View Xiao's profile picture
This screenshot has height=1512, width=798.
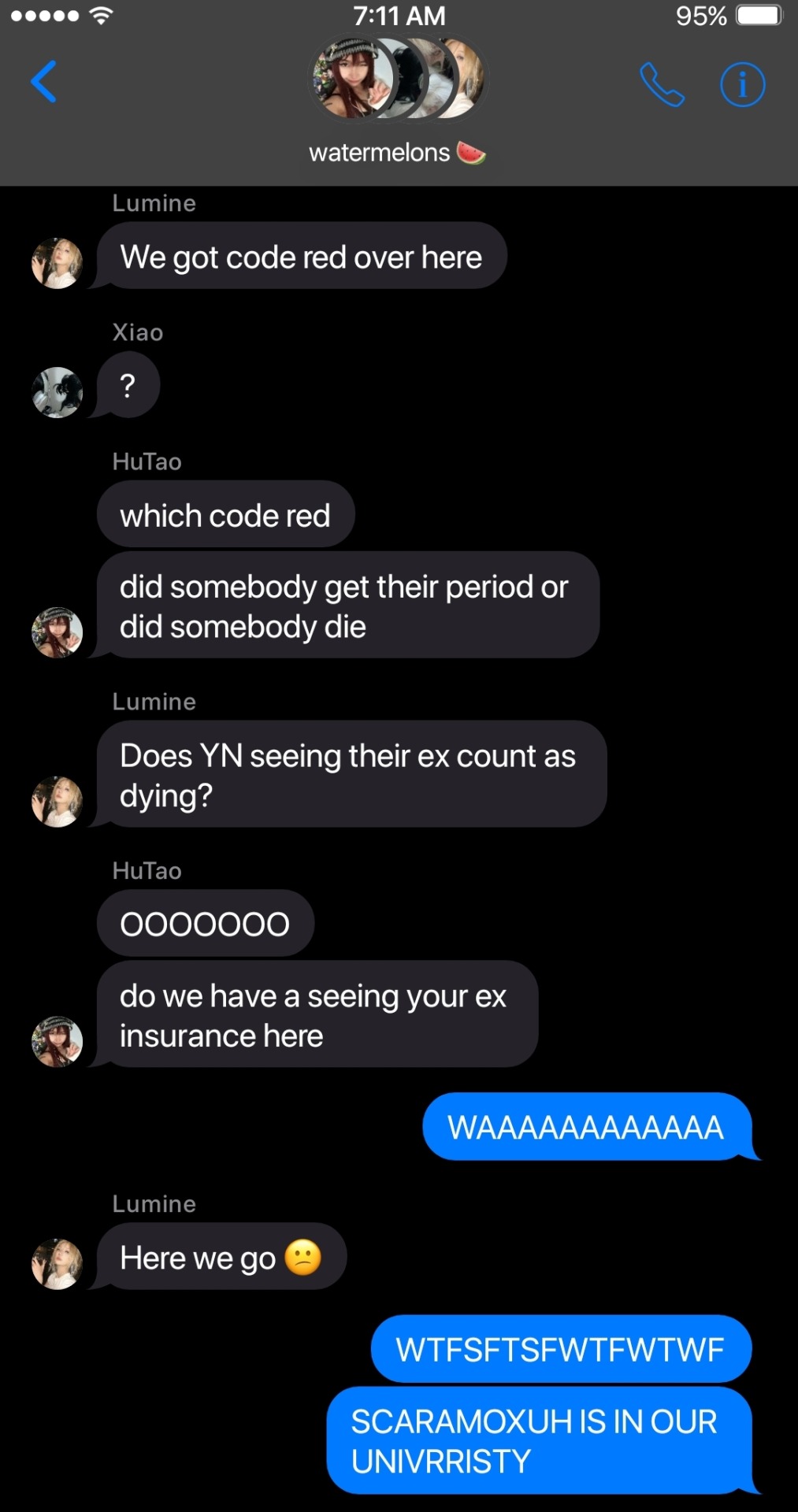pyautogui.click(x=57, y=392)
